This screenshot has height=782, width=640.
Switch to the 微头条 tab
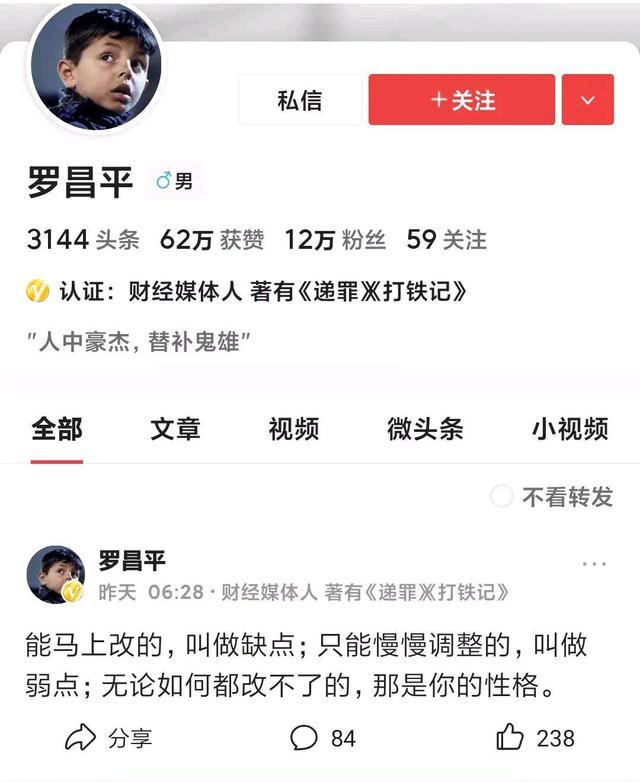pyautogui.click(x=425, y=430)
